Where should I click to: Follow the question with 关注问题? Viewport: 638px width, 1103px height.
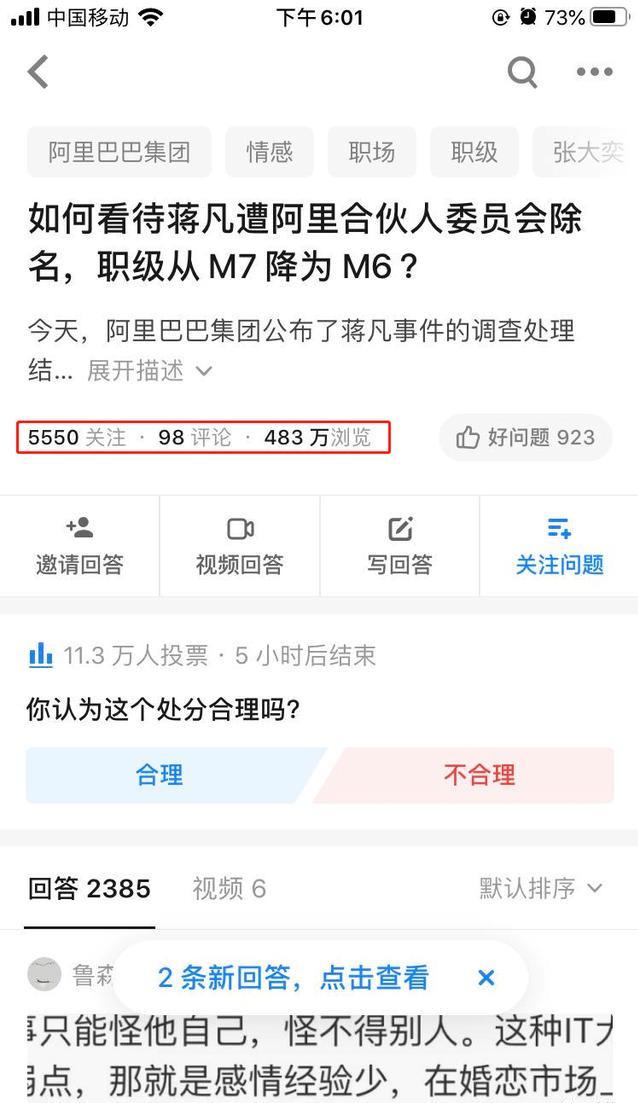pyautogui.click(x=559, y=546)
